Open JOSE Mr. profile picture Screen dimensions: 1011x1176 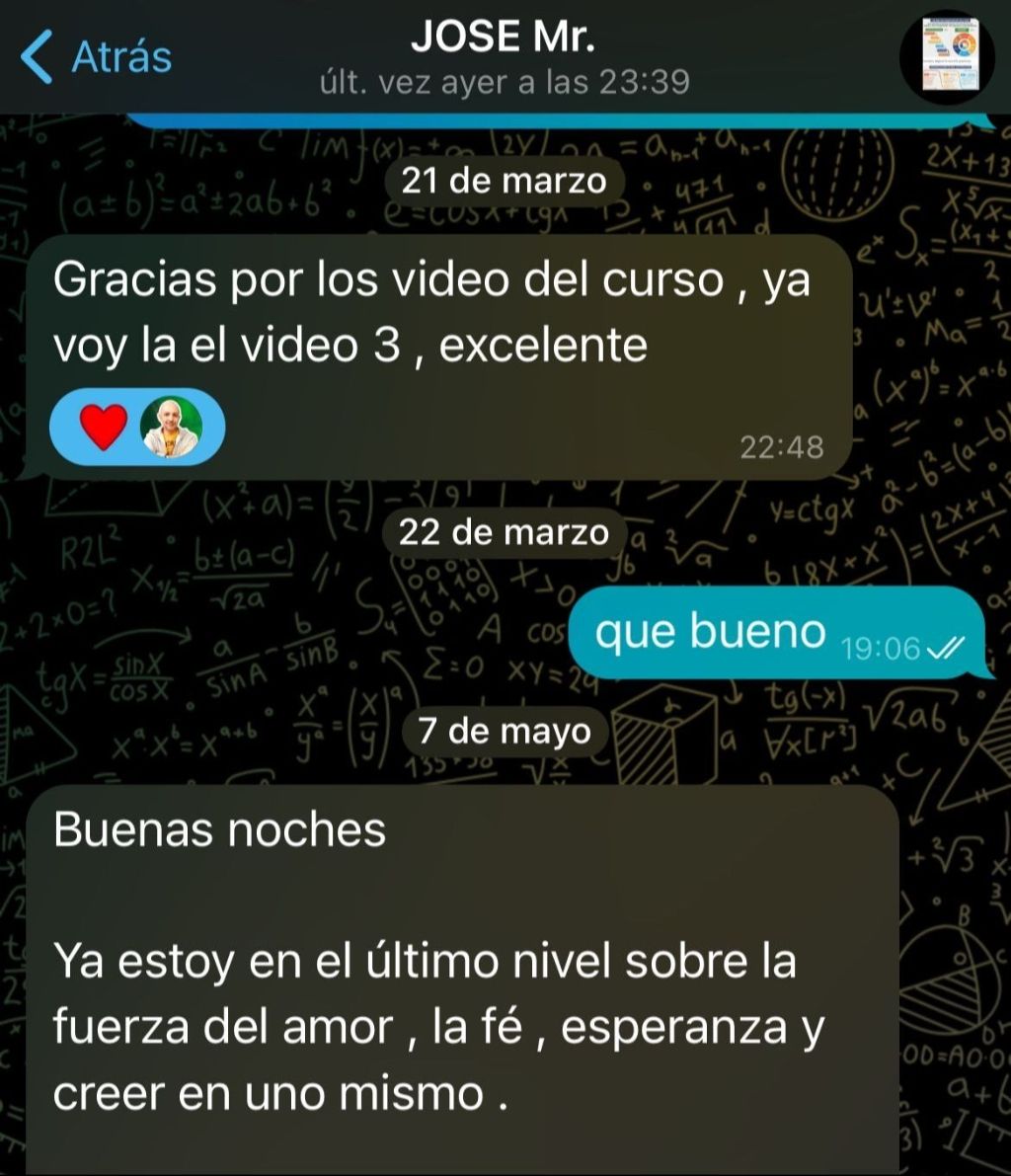[x=945, y=56]
